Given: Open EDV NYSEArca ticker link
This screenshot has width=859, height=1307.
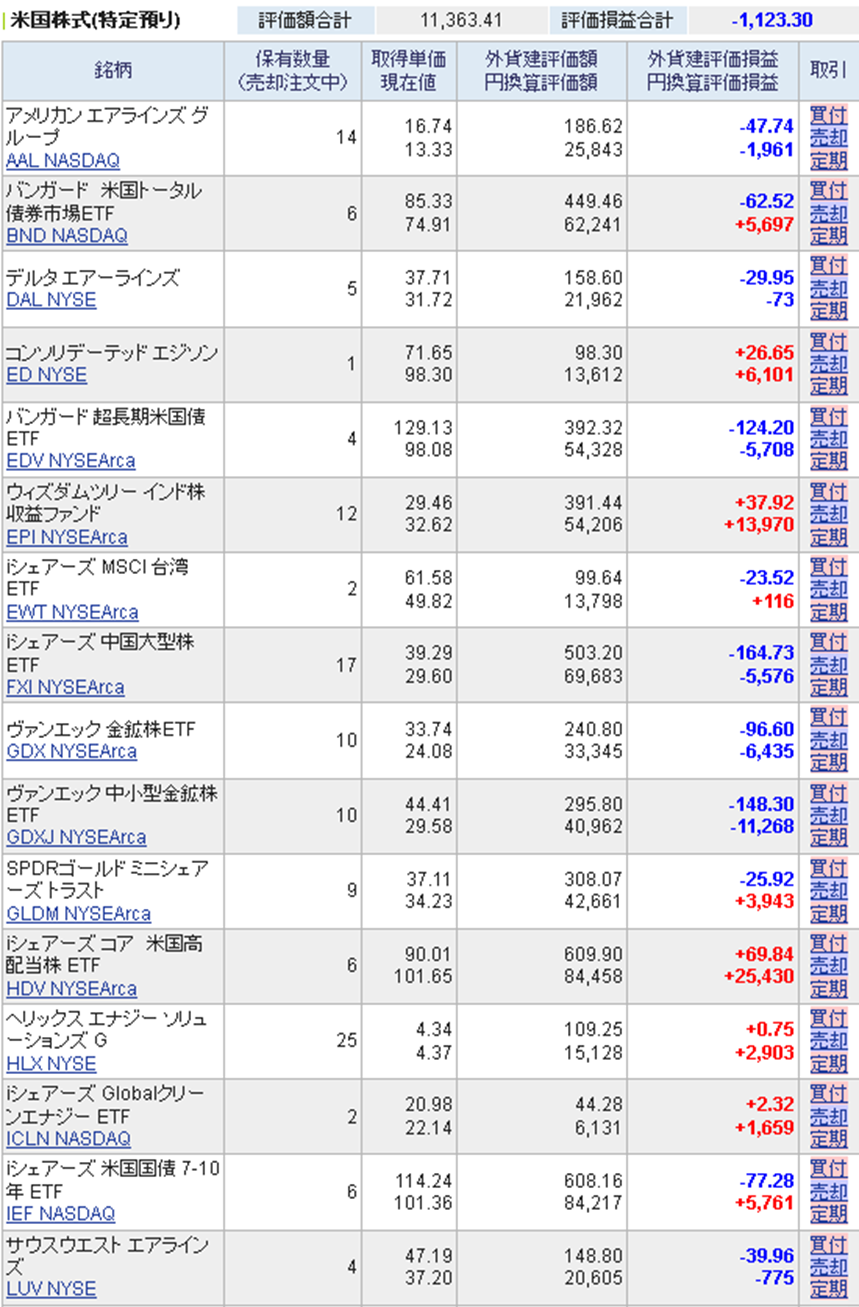Looking at the screenshot, I should [x=70, y=461].
